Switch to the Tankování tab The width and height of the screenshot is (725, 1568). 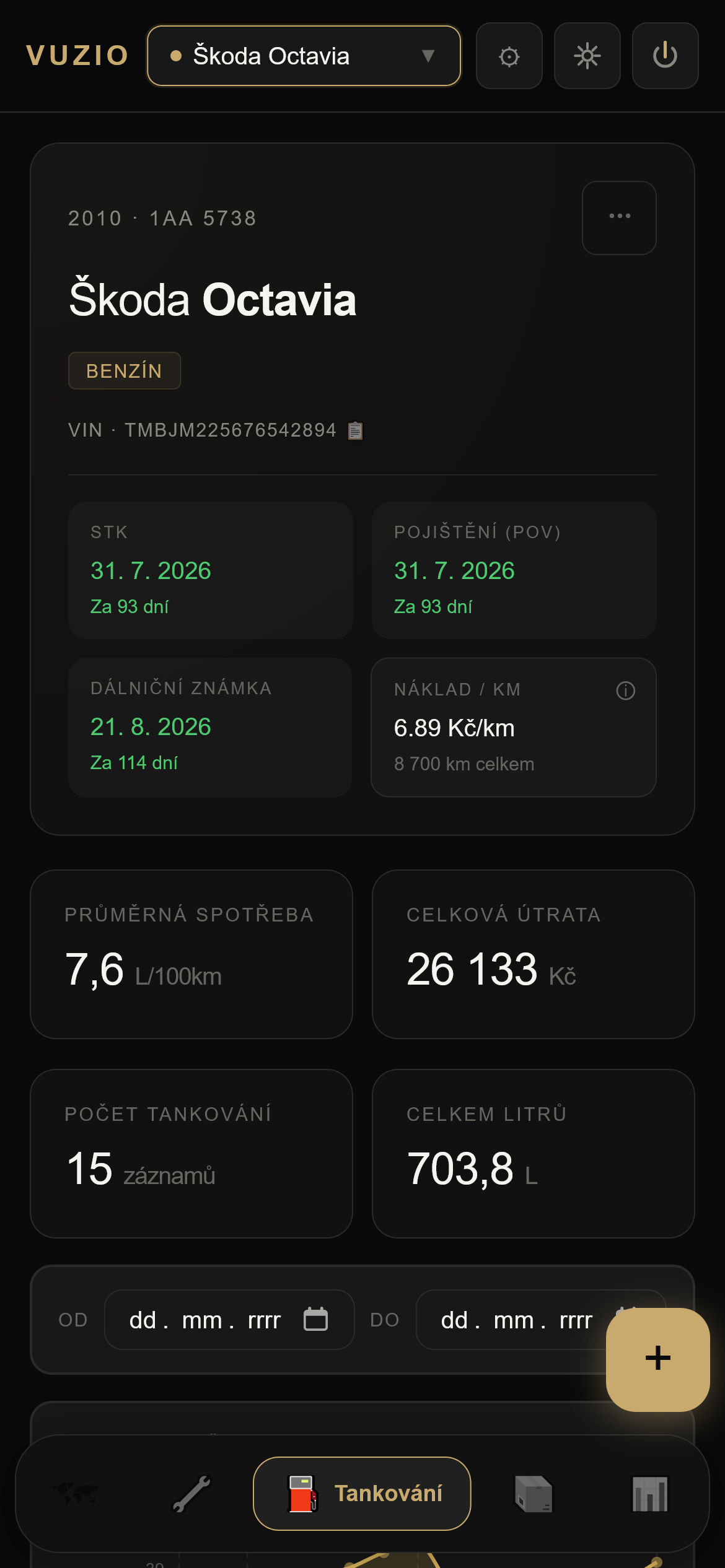point(362,1492)
